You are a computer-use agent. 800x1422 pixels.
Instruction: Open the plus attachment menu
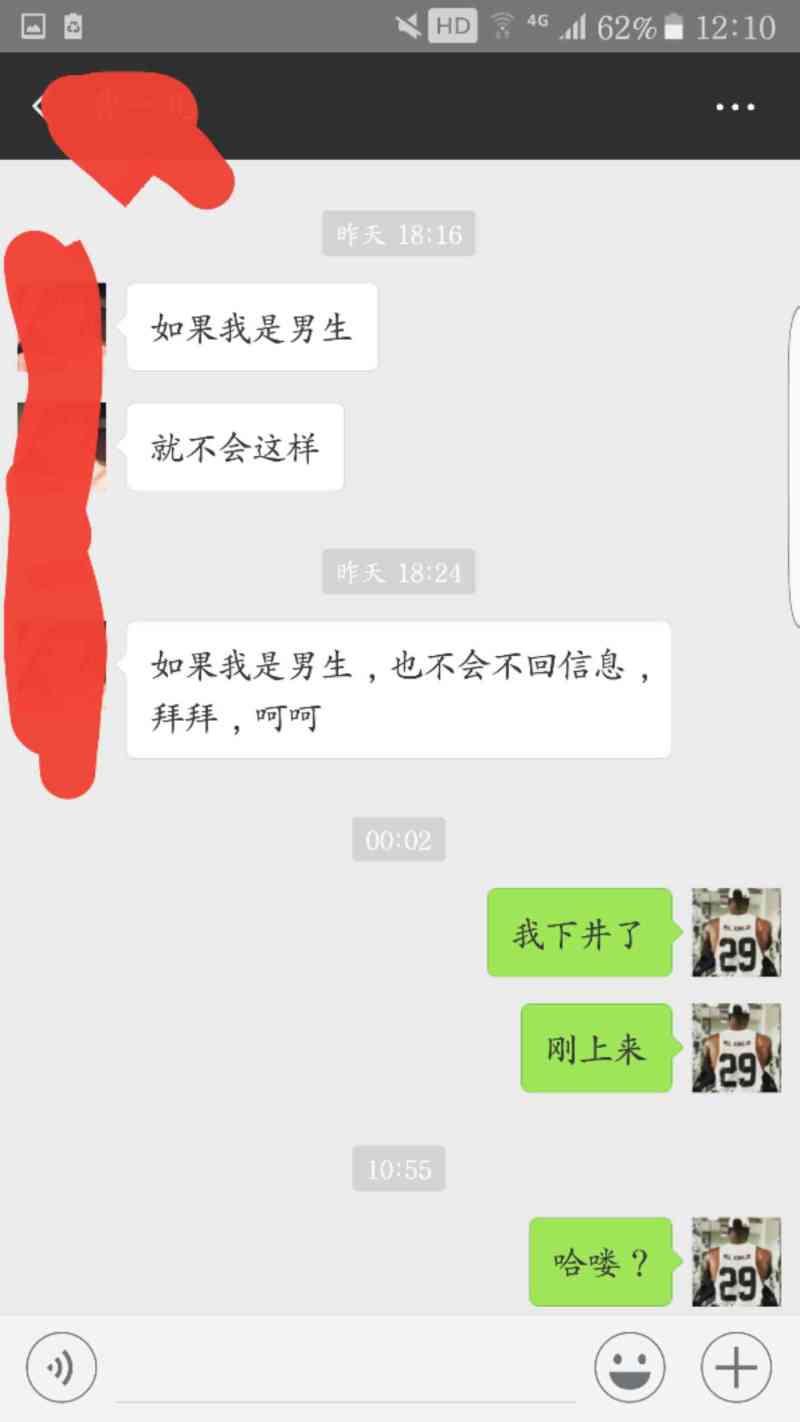click(x=736, y=1367)
